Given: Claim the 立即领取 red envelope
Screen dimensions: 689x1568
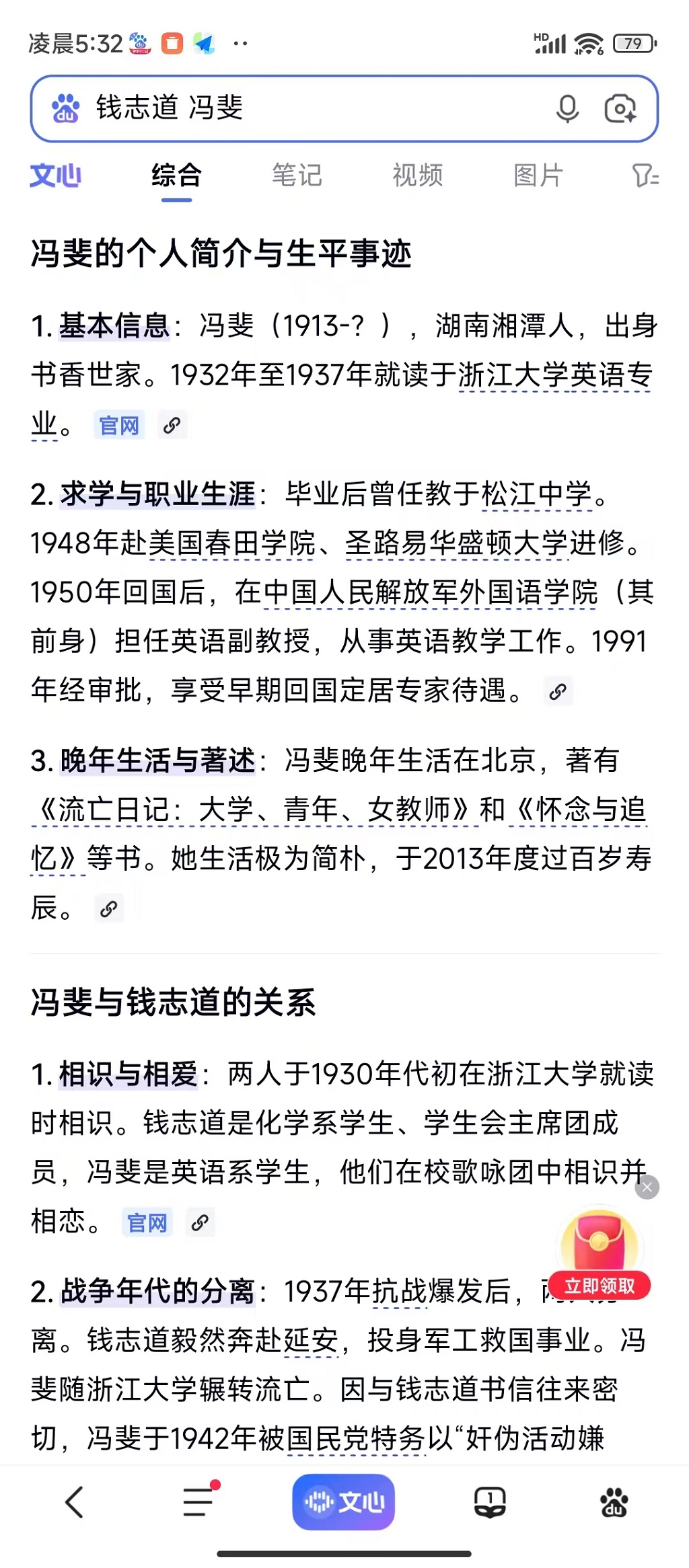Looking at the screenshot, I should 599,1286.
